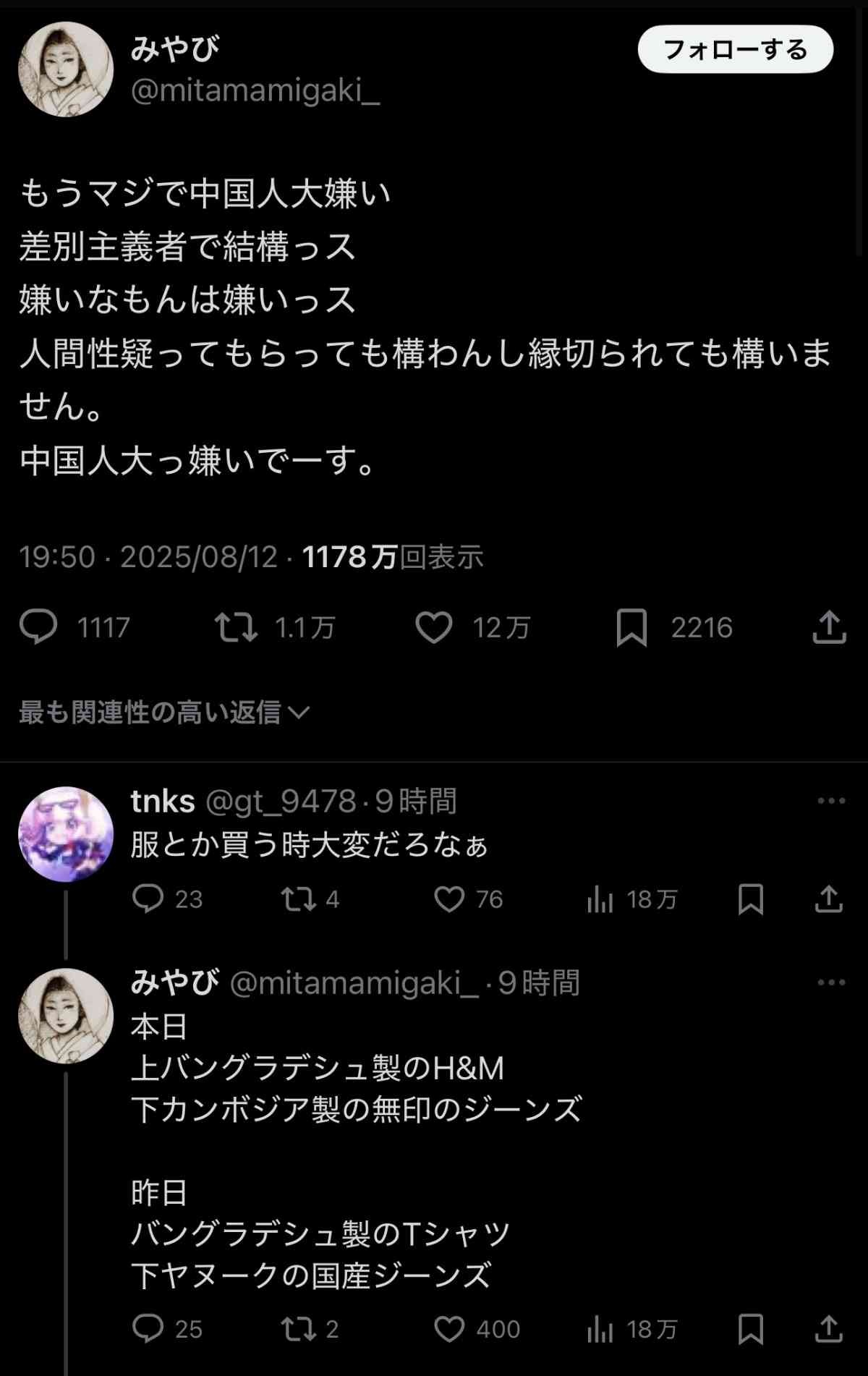View analytics on みやび's reply to tnks
The image size is (868, 1376).
click(x=600, y=1329)
